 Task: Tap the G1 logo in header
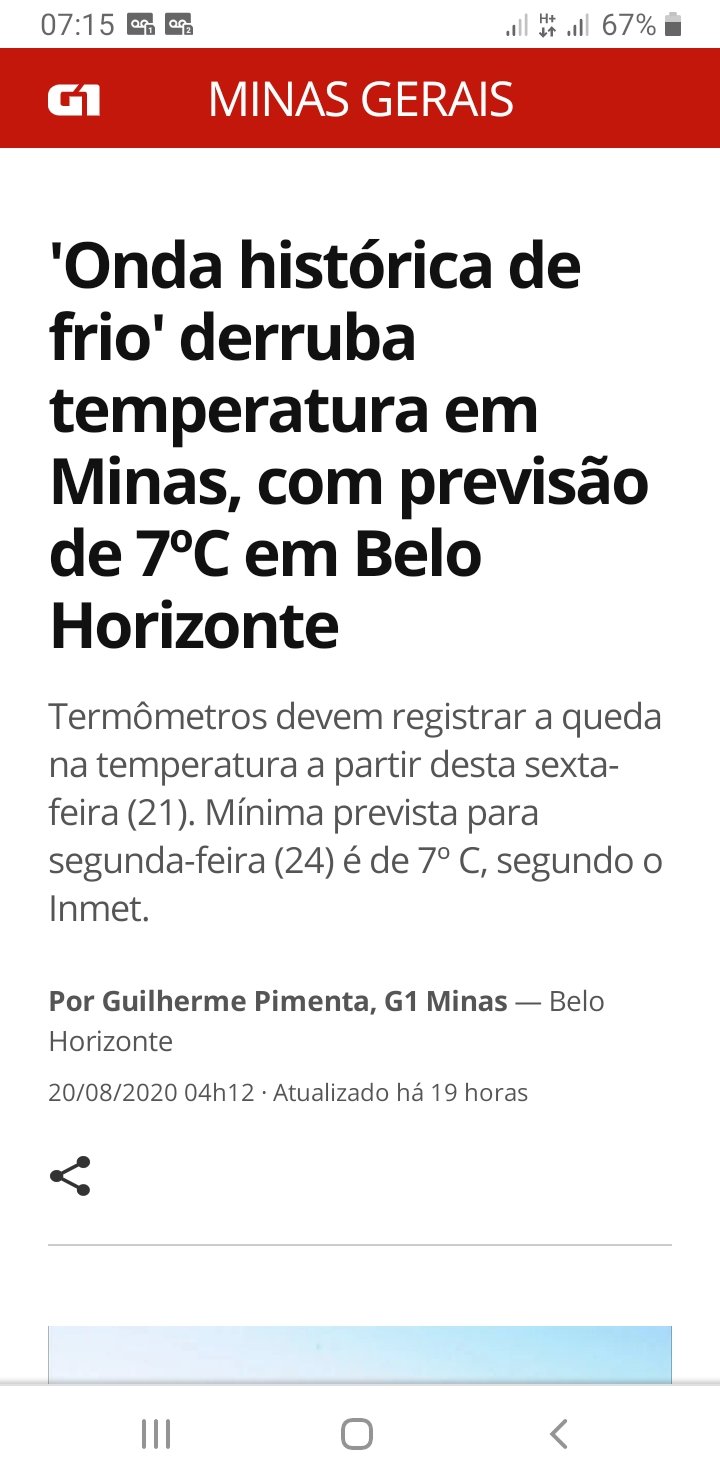[x=74, y=100]
